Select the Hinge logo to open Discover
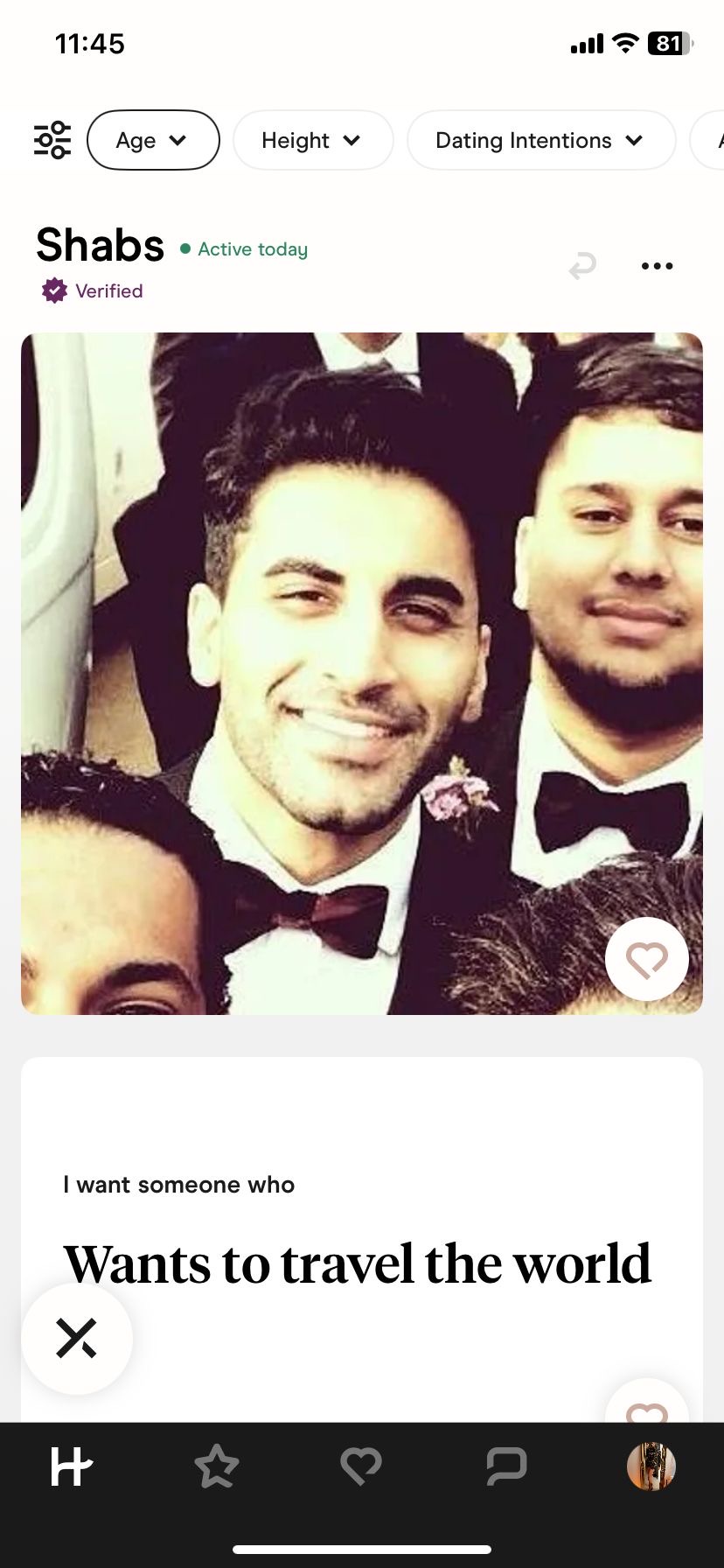 [70, 1466]
